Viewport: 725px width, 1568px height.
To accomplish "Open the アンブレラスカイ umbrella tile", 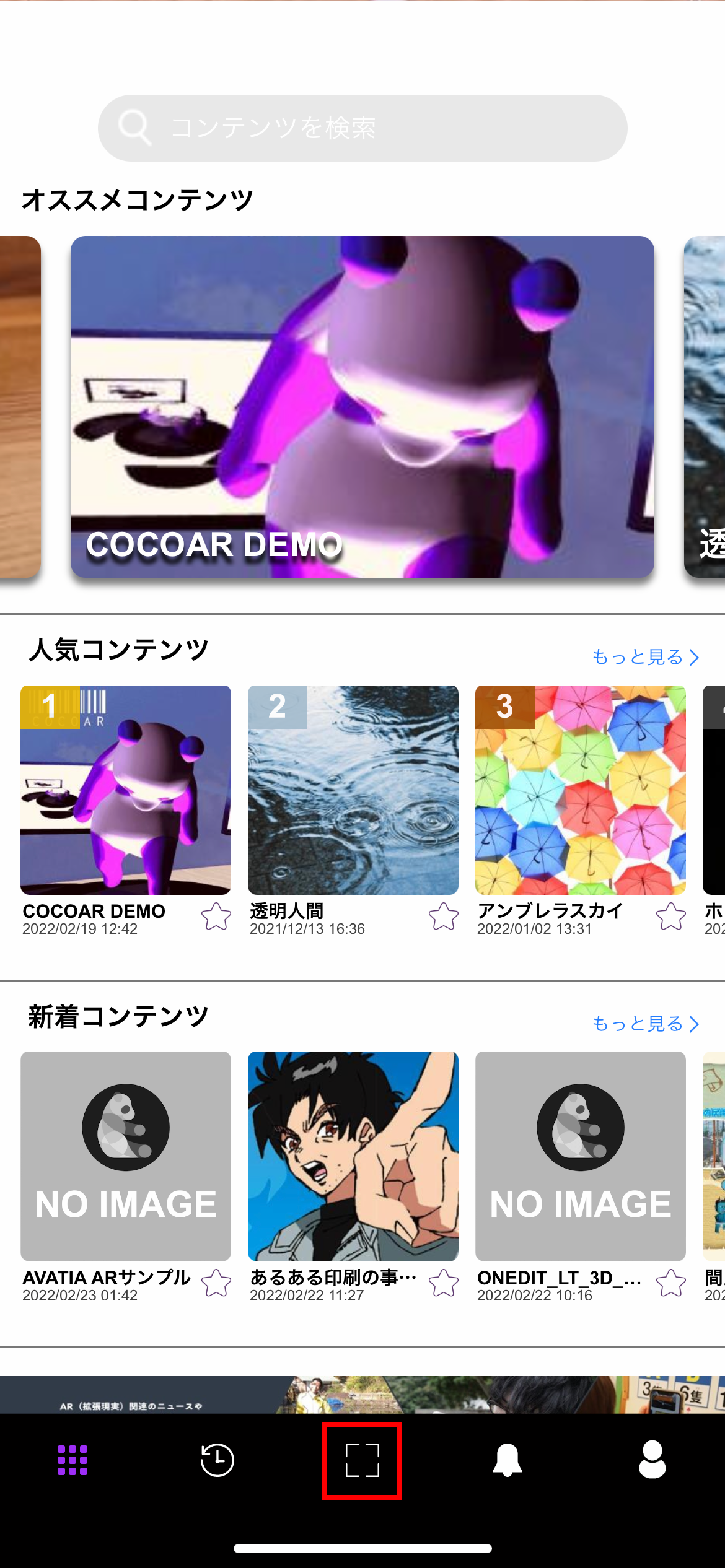I will coord(581,790).
